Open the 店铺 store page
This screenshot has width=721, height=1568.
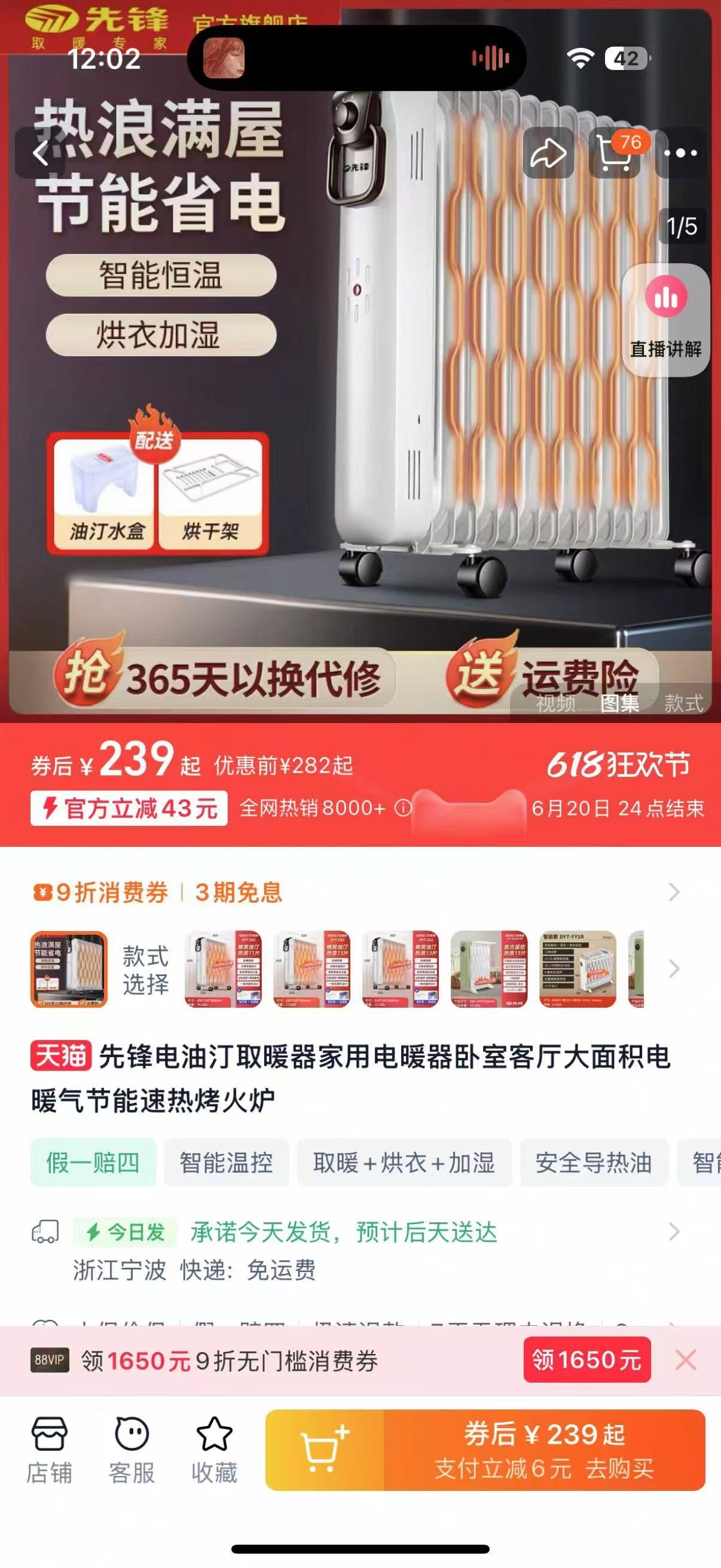pyautogui.click(x=49, y=1450)
